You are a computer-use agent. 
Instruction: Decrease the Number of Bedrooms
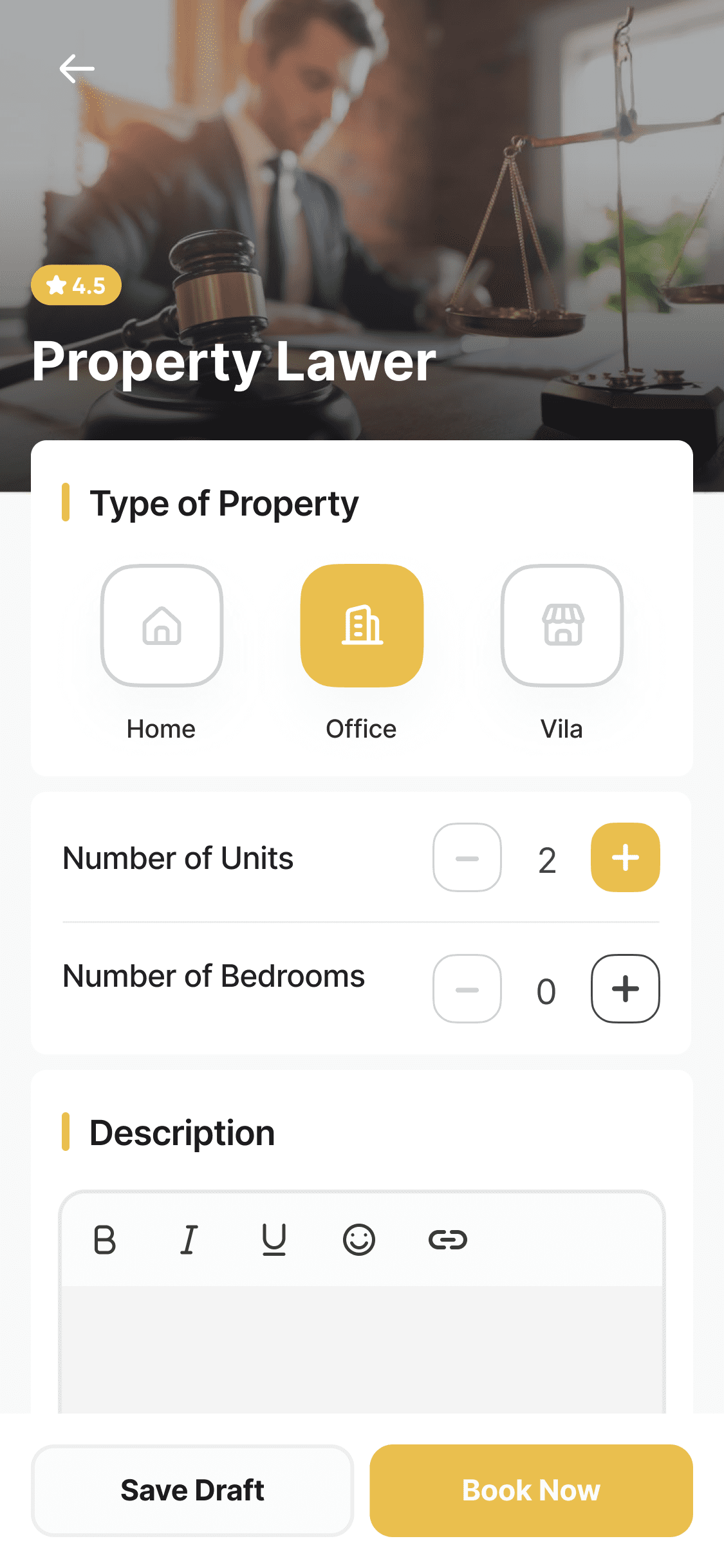(x=467, y=989)
